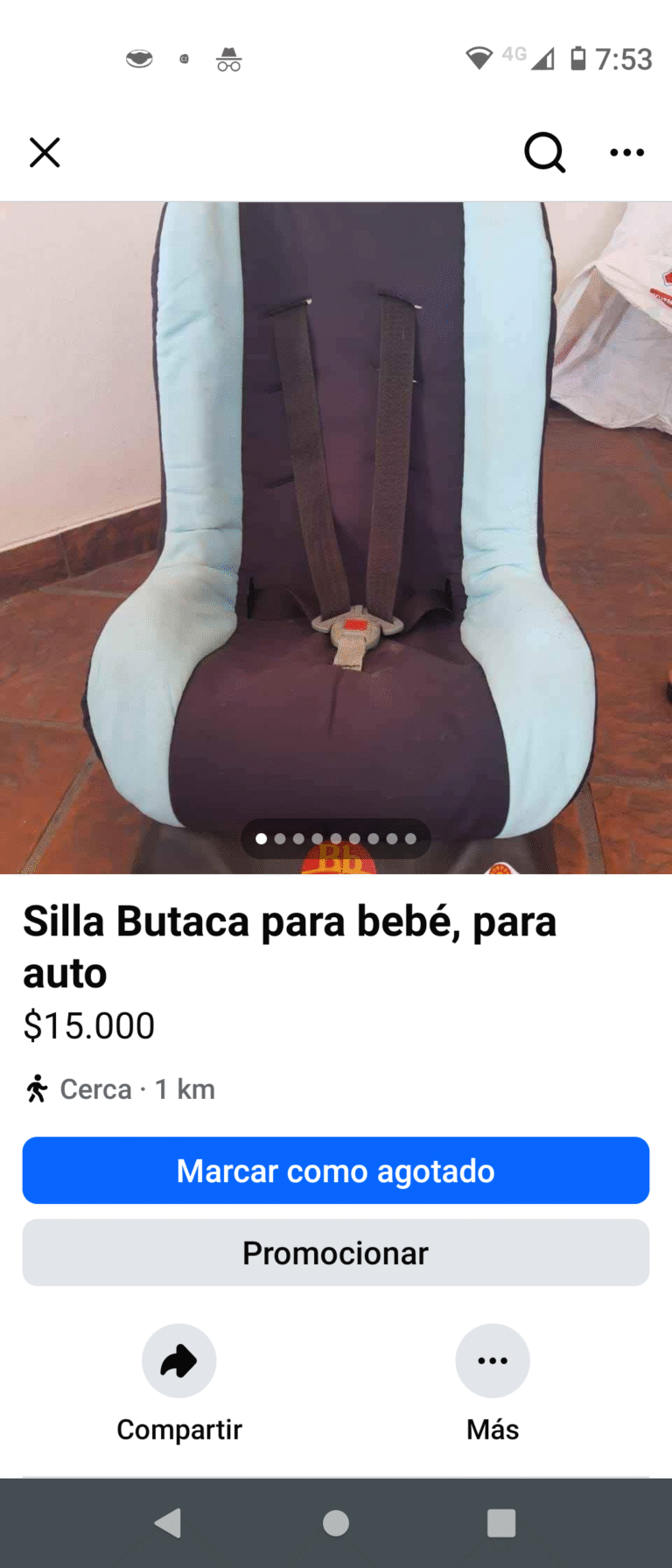Image resolution: width=672 pixels, height=1568 pixels.
Task: Open the Más options button
Action: point(493,1361)
